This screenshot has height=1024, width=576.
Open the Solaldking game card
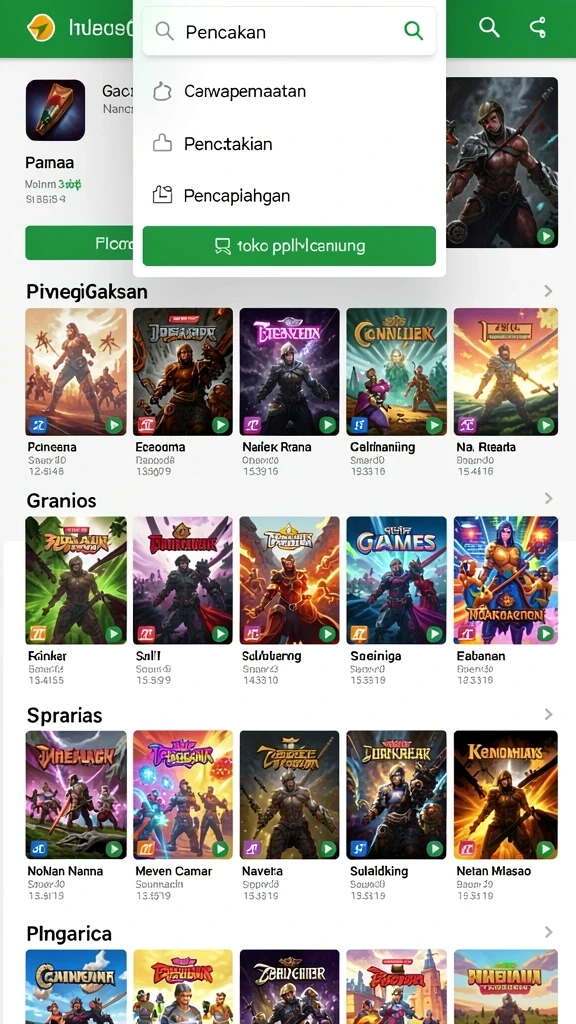pos(396,814)
